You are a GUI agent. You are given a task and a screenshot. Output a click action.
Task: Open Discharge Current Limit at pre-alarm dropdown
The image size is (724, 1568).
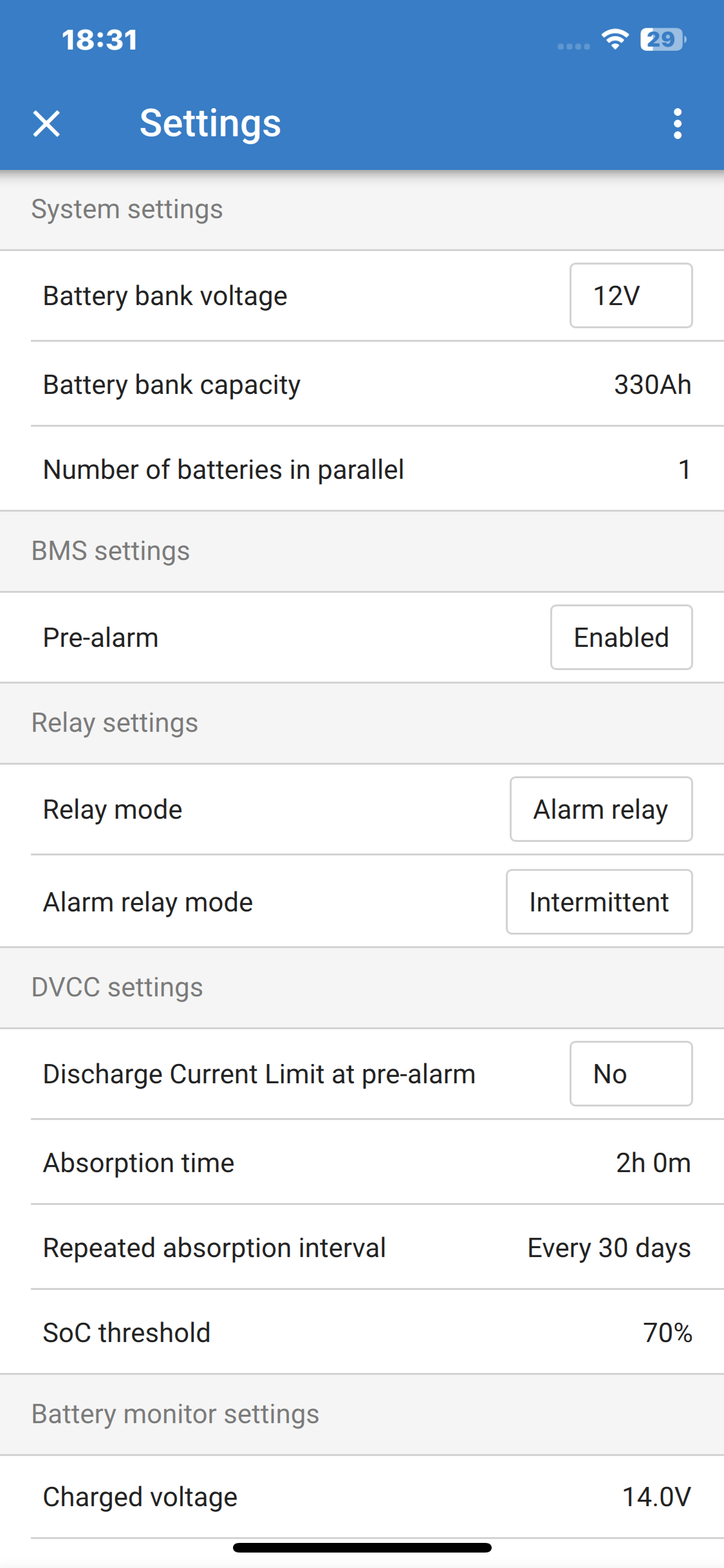(631, 1074)
